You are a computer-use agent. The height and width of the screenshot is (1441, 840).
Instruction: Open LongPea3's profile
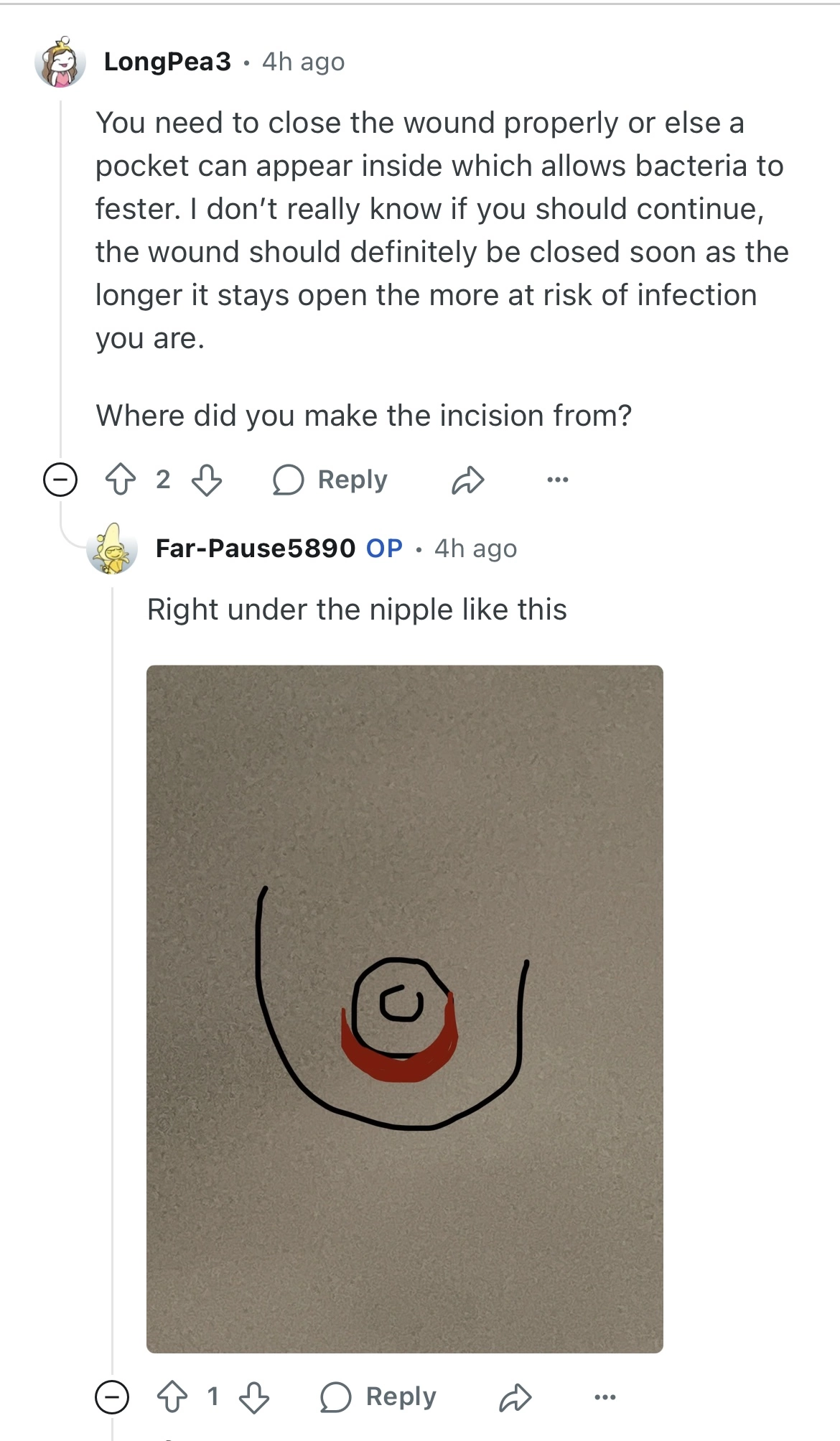(x=167, y=62)
